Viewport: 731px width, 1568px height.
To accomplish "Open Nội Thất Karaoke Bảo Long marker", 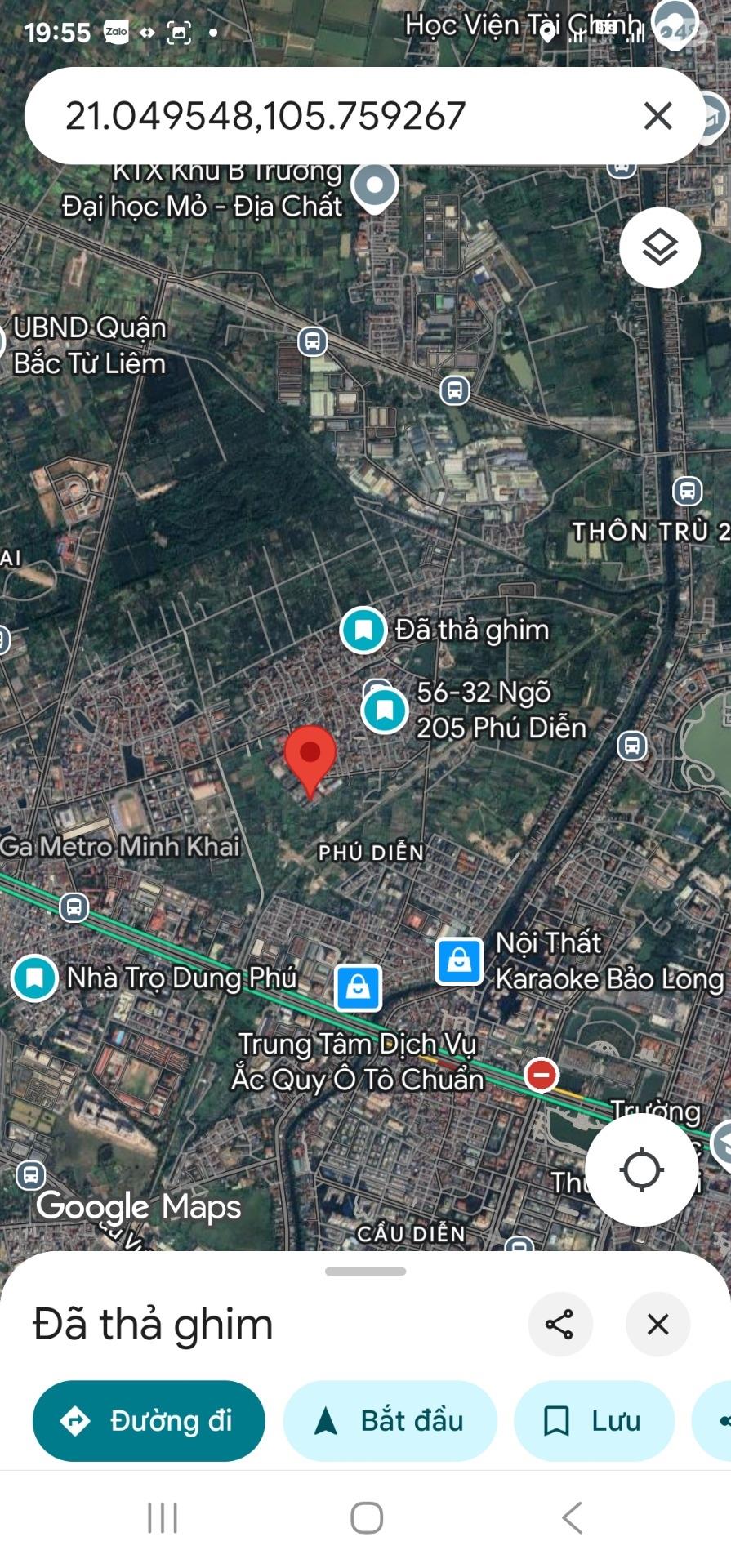I will (459, 961).
